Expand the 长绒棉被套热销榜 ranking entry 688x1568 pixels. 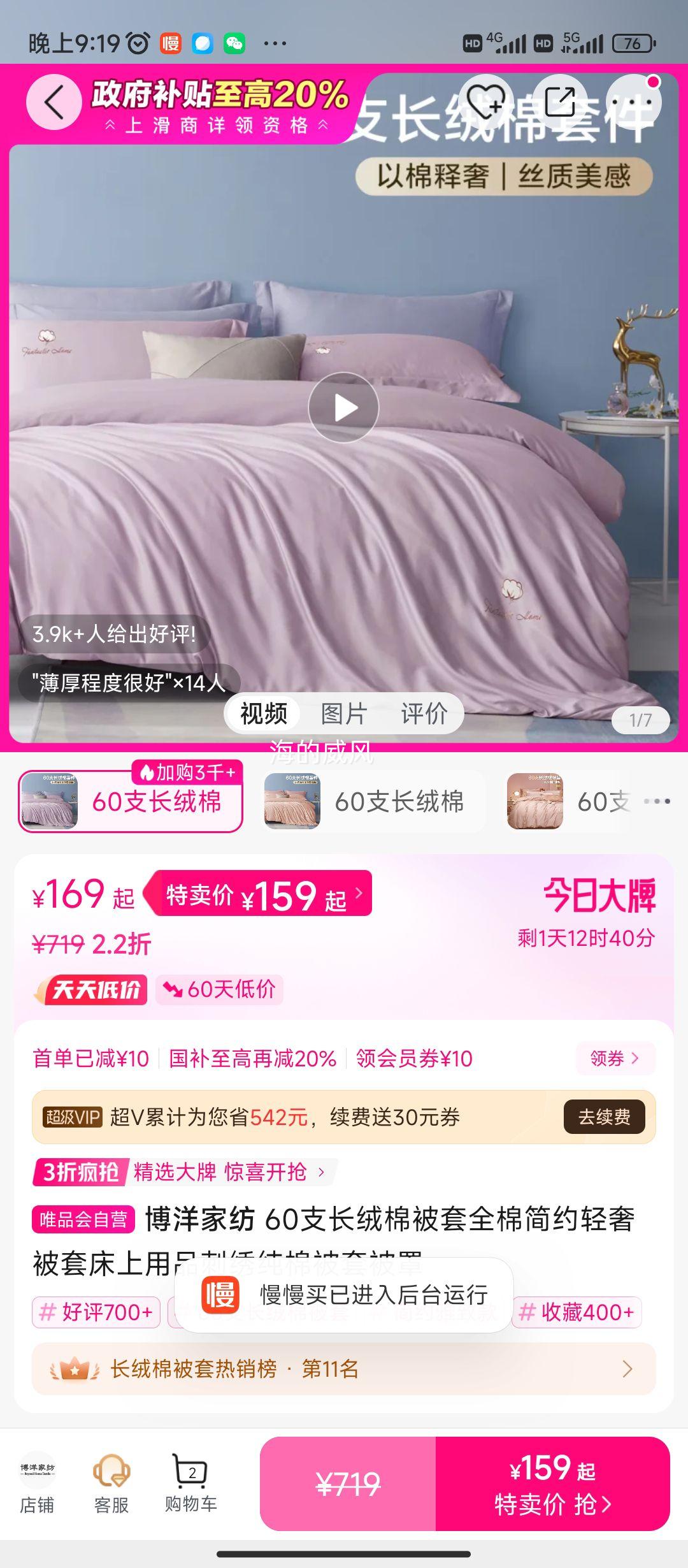click(x=344, y=1369)
